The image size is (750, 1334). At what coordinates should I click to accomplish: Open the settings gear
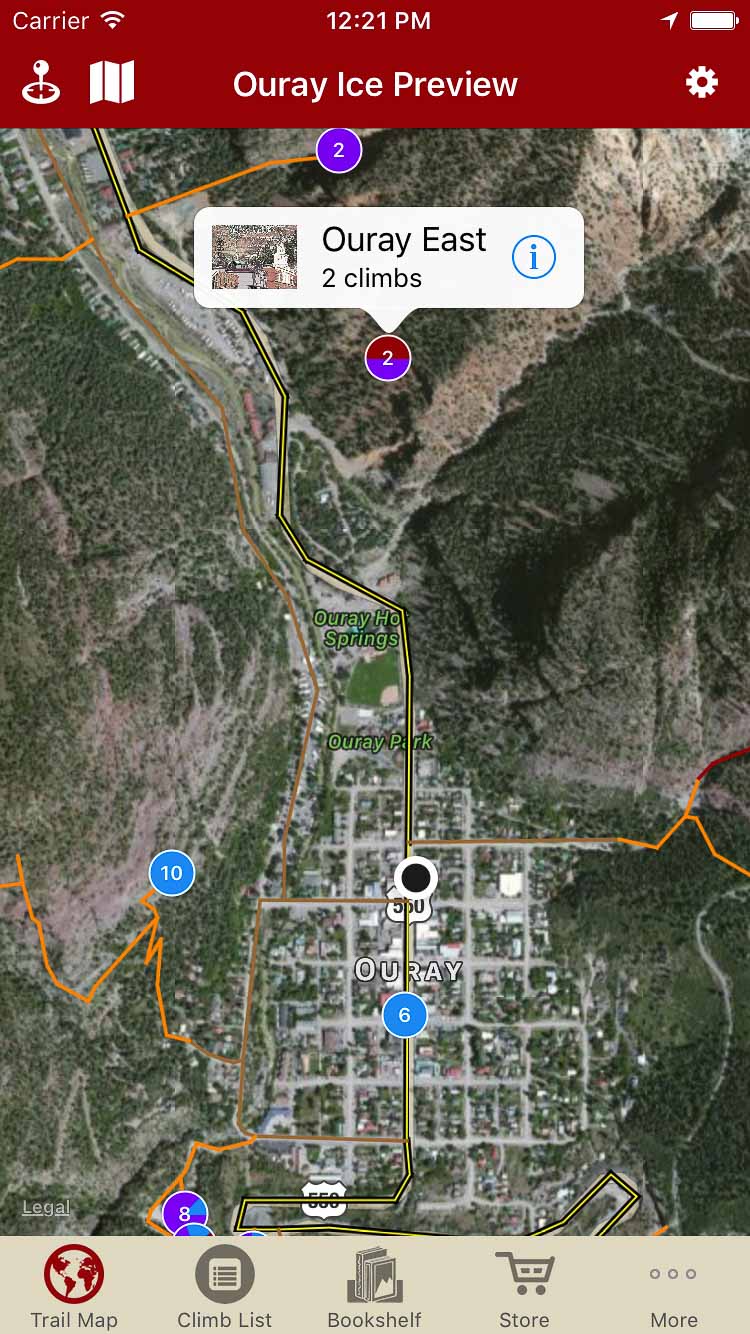701,83
